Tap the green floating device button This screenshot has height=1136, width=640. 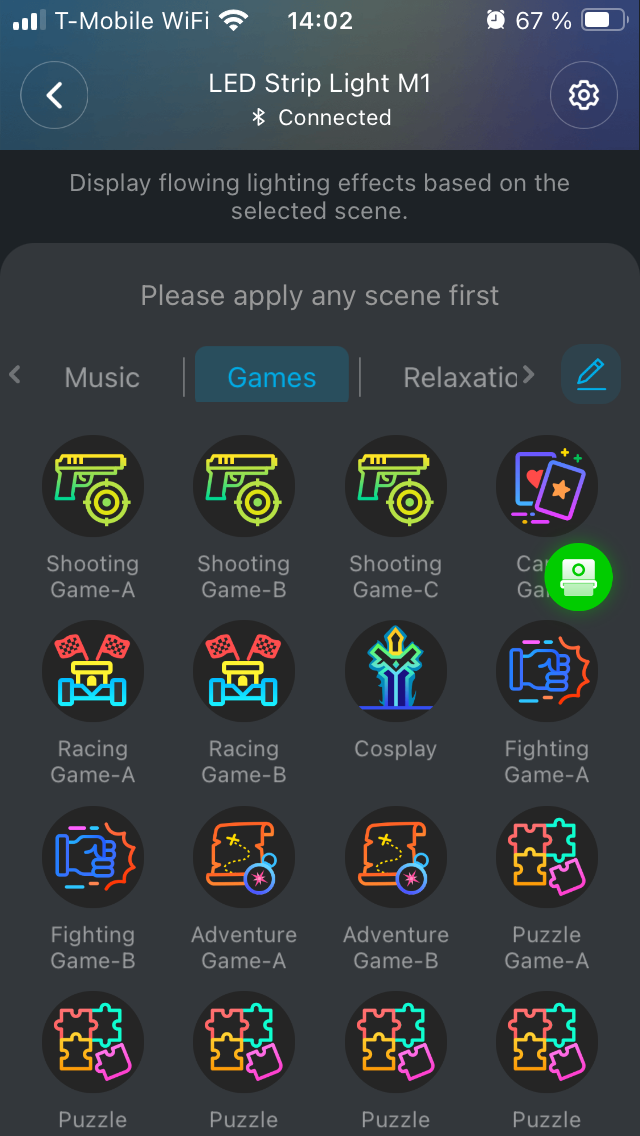(x=579, y=576)
